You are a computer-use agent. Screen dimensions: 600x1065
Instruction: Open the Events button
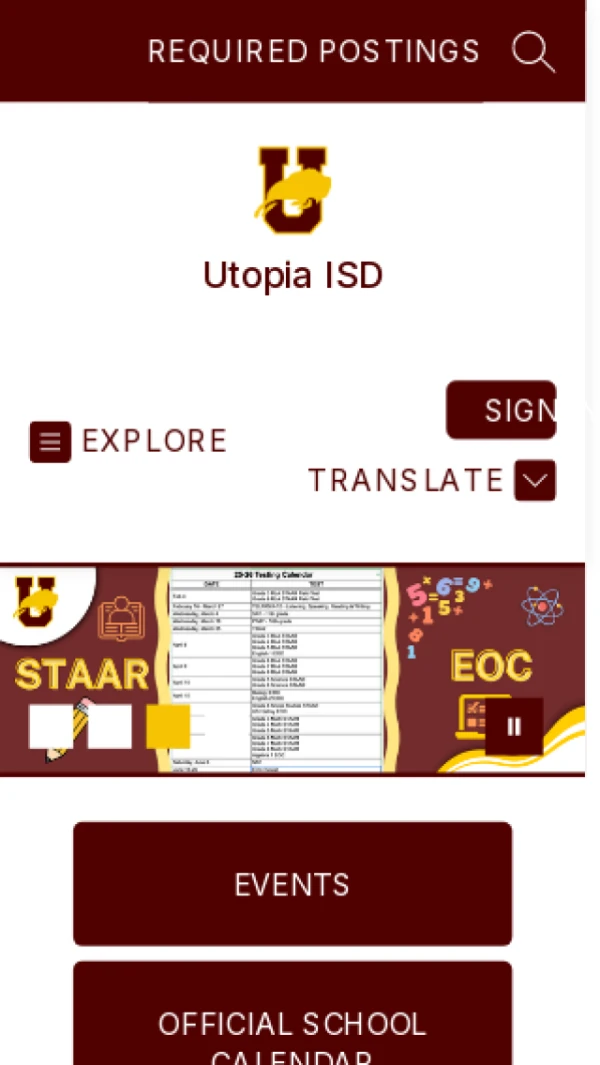[x=292, y=884]
